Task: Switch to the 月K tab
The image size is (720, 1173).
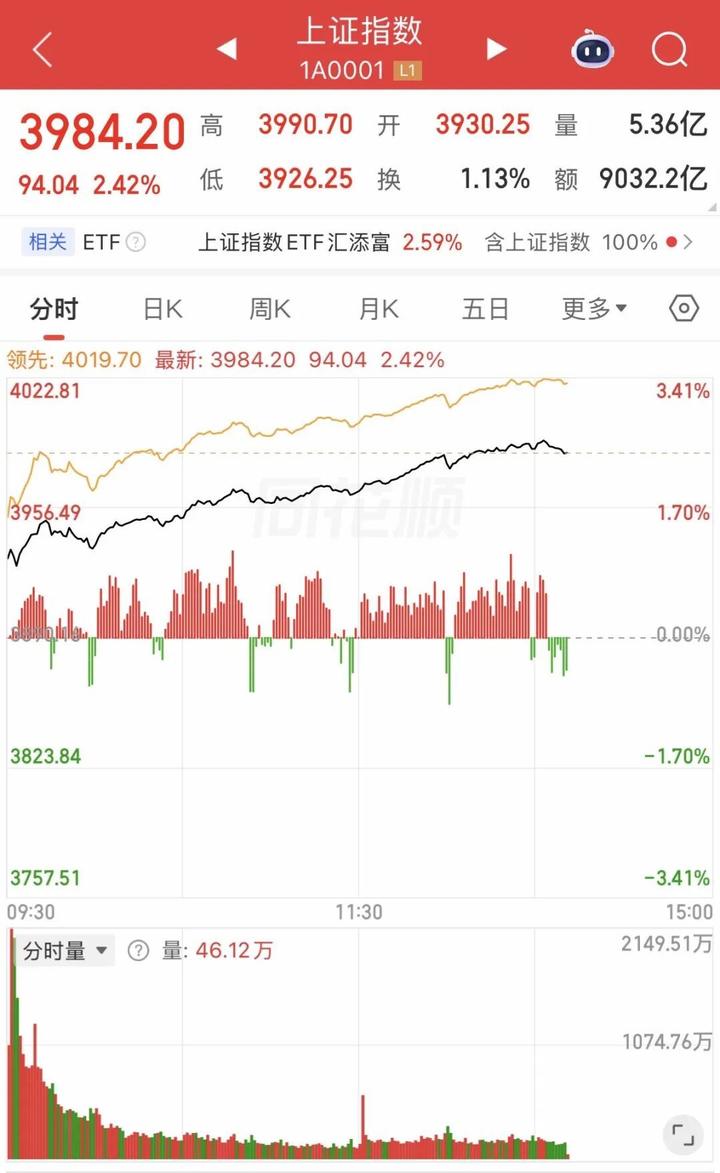Action: click(378, 309)
